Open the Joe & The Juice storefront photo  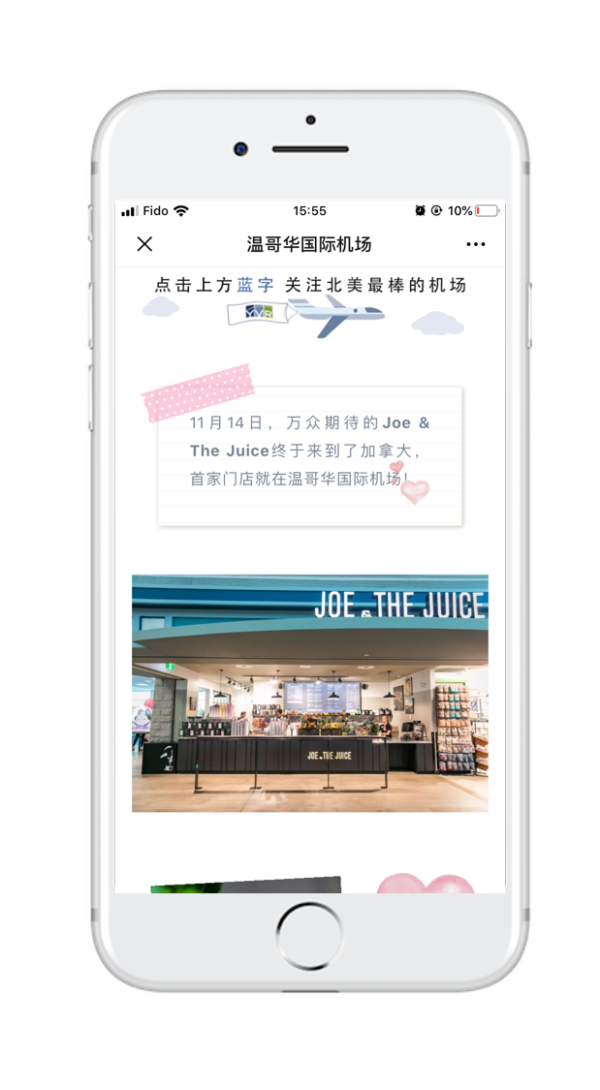click(x=310, y=693)
